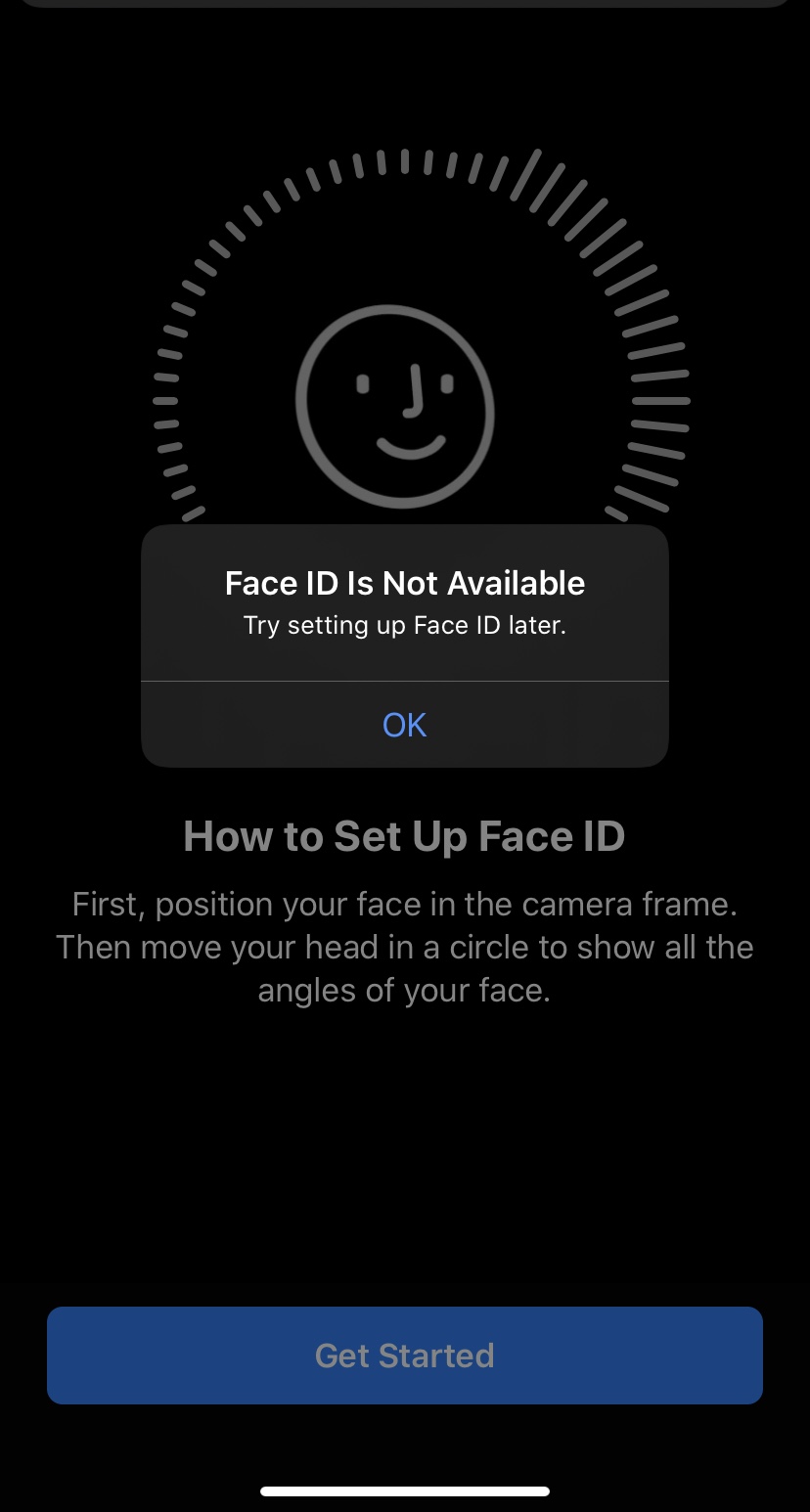
Task: Tap the alert title Face ID Is Not Available
Action: point(404,583)
